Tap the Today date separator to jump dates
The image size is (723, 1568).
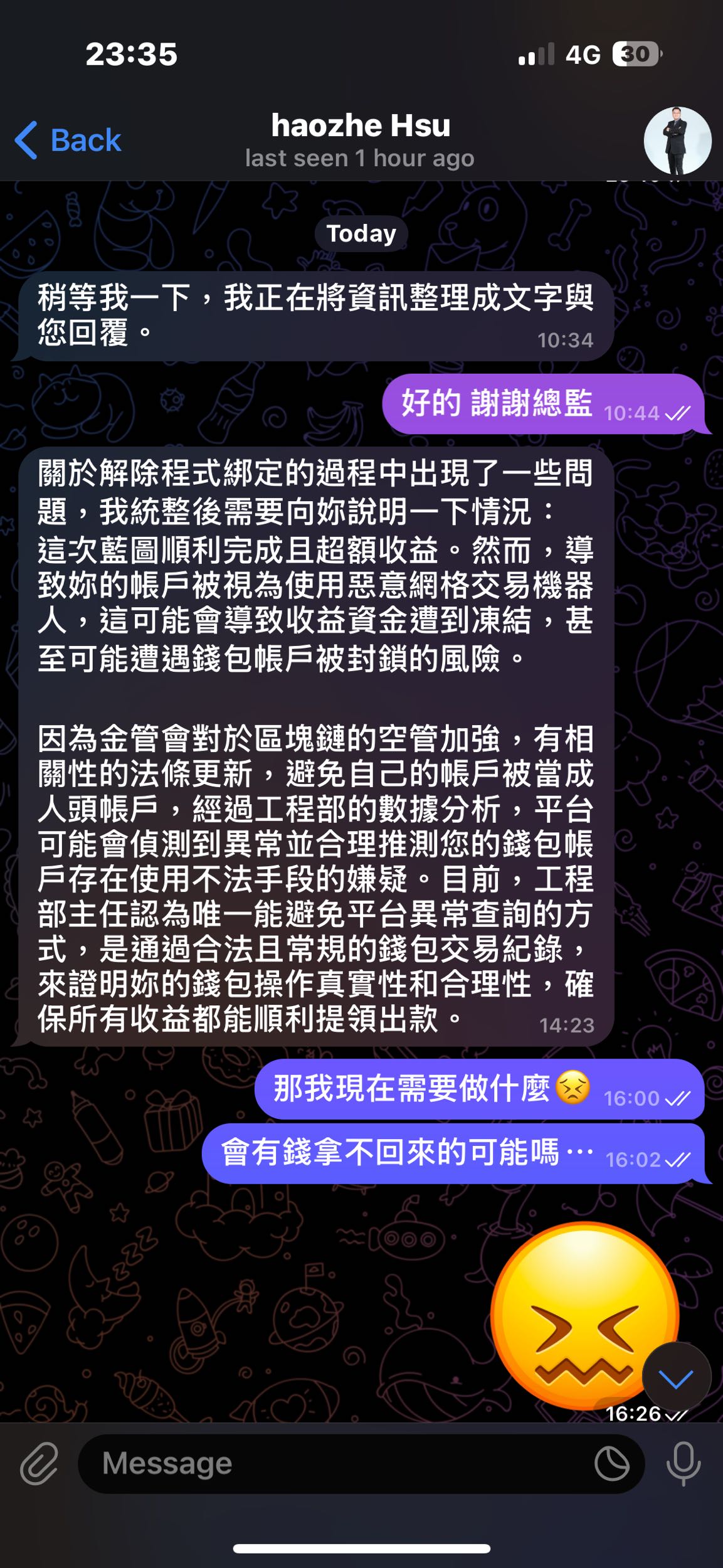point(361,233)
